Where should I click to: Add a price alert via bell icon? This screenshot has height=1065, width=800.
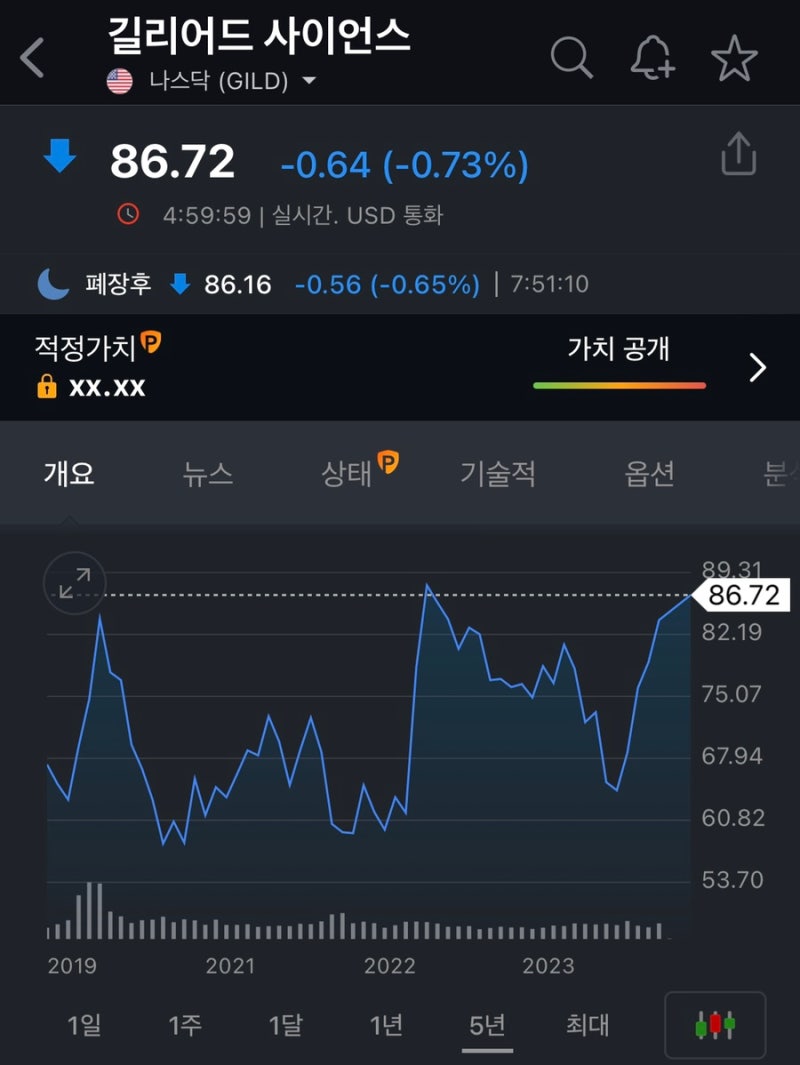[653, 58]
